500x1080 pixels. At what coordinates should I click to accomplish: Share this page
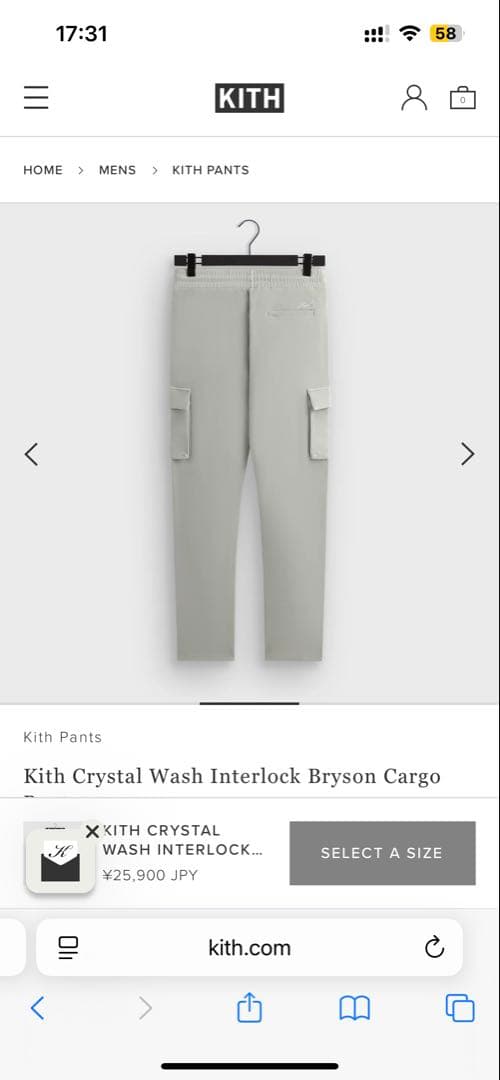(249, 1007)
